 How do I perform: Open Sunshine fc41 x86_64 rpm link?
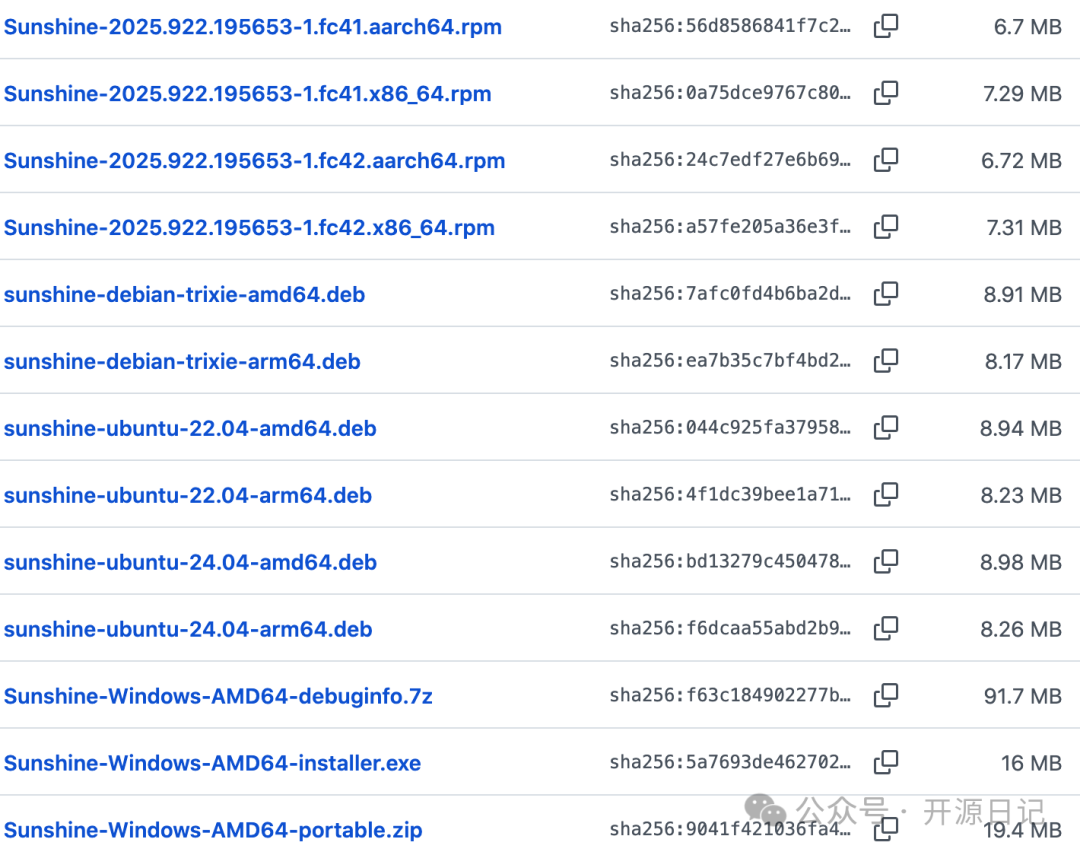247,94
